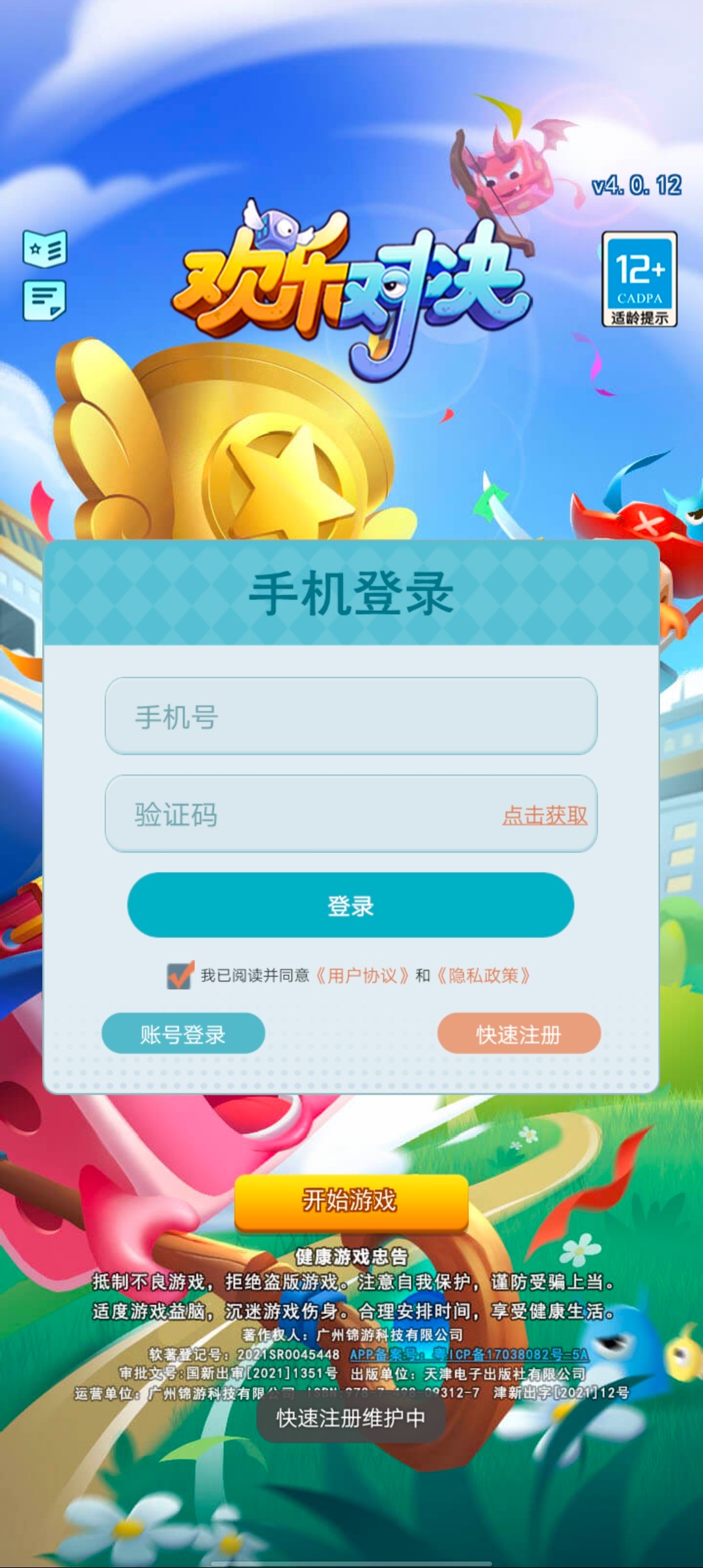
Task: Open the 12+ CADPA age rating notice
Action: (x=639, y=279)
